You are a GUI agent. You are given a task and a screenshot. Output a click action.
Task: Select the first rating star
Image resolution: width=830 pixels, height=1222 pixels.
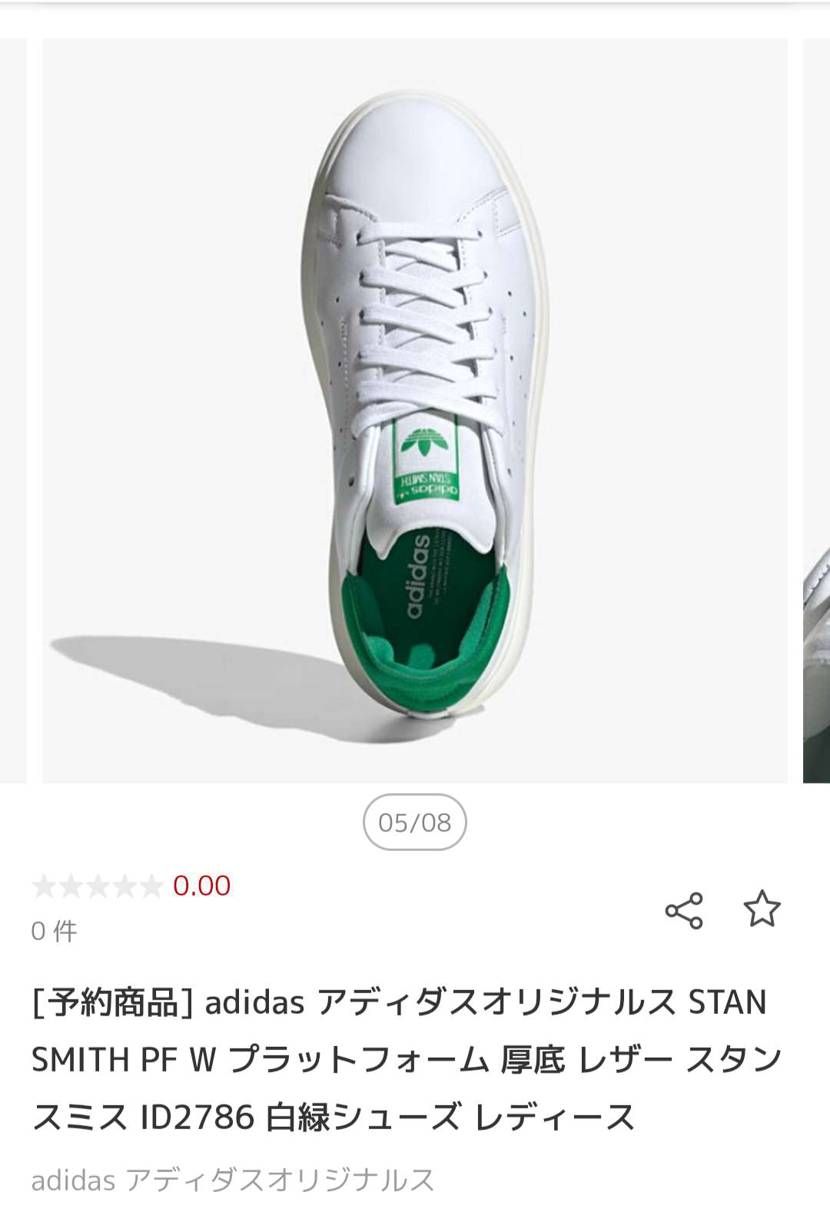point(44,886)
